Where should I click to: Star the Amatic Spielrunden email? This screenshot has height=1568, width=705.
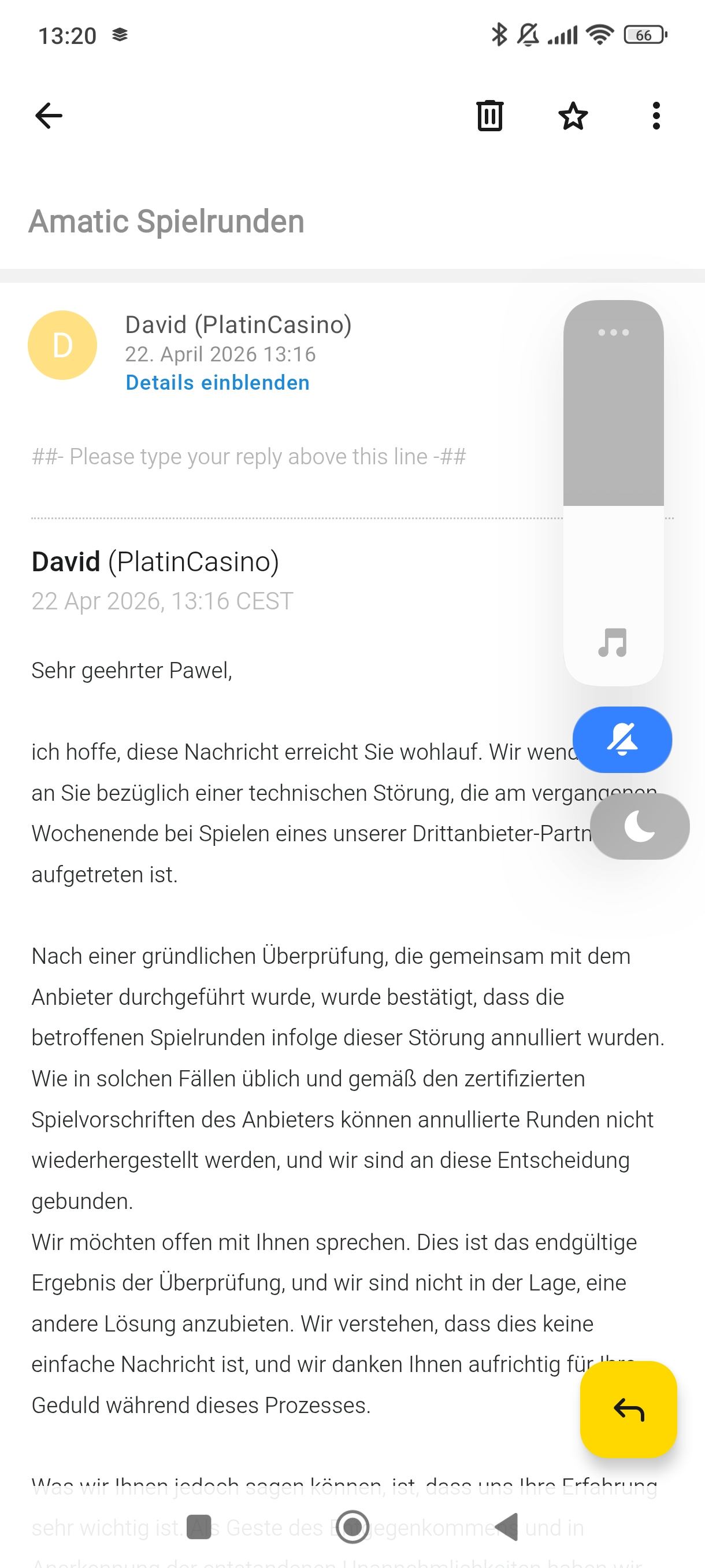(x=573, y=116)
